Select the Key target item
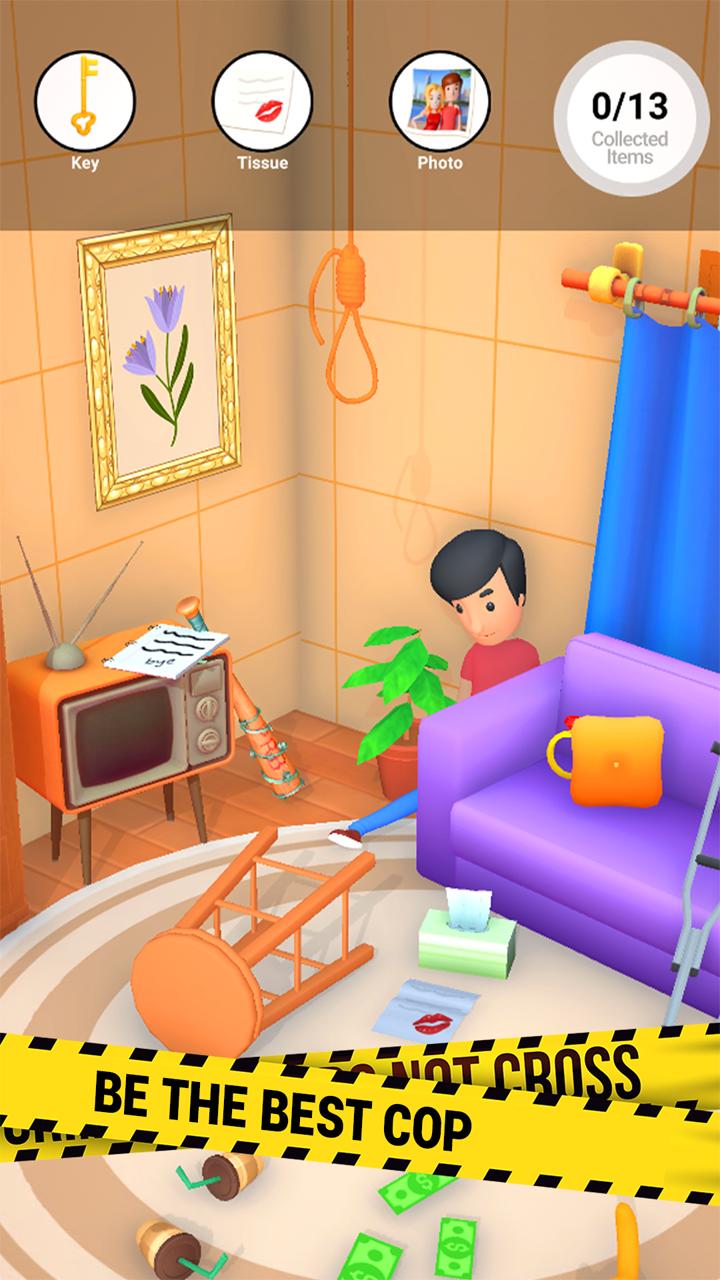 tap(85, 101)
